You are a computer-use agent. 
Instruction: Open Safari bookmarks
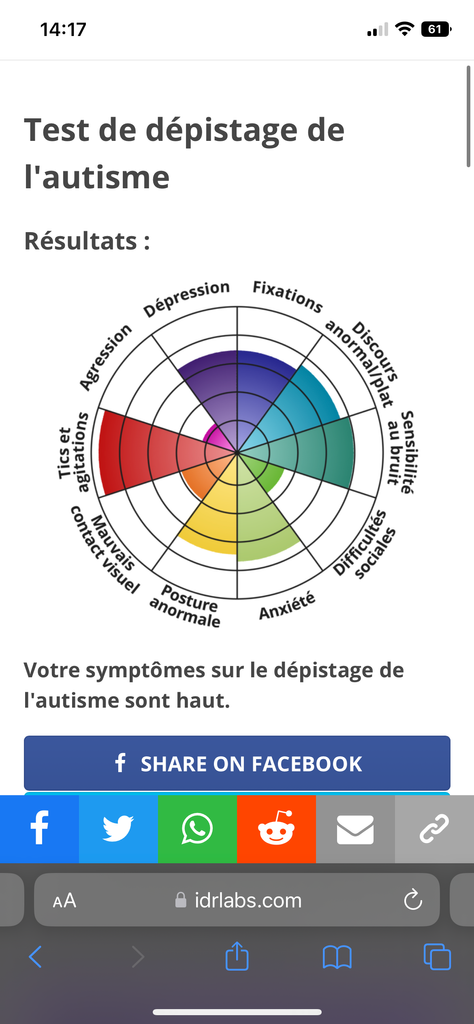337,957
